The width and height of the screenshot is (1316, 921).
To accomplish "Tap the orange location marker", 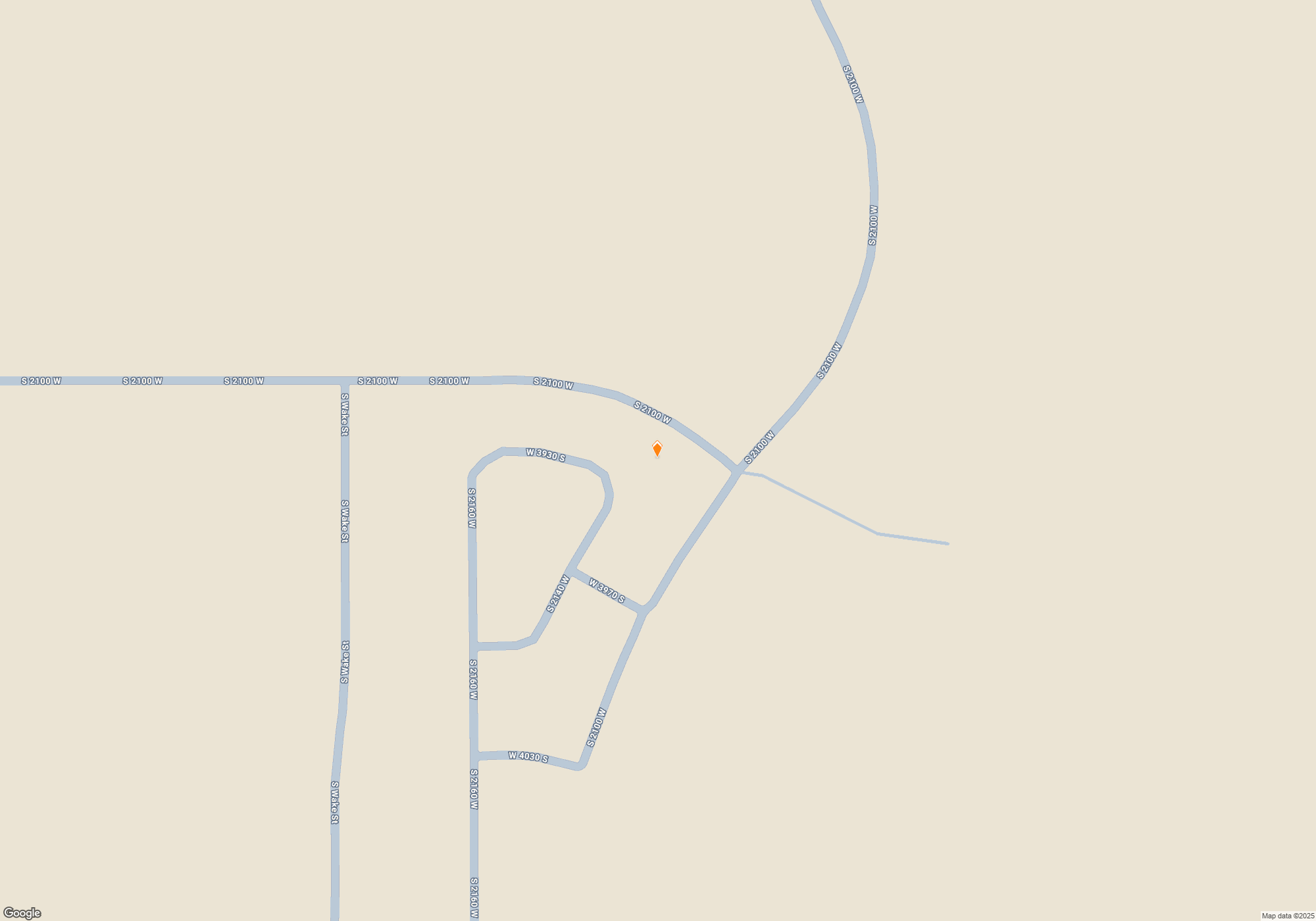I will (657, 449).
